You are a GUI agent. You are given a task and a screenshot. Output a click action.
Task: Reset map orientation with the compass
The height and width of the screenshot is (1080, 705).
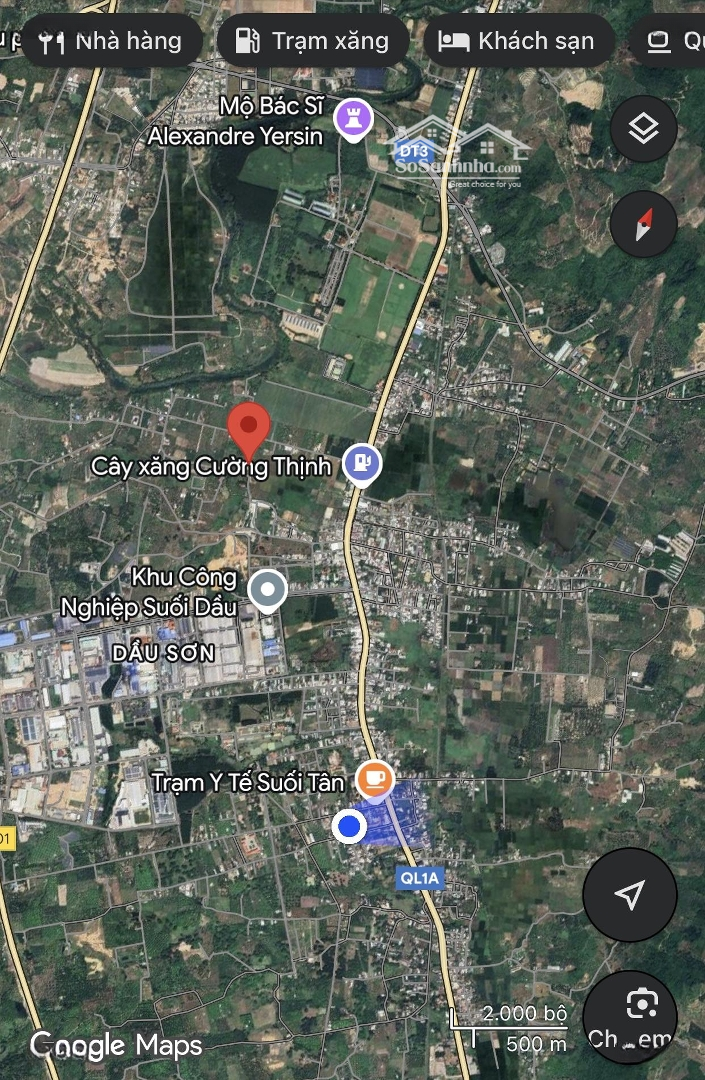click(x=643, y=224)
